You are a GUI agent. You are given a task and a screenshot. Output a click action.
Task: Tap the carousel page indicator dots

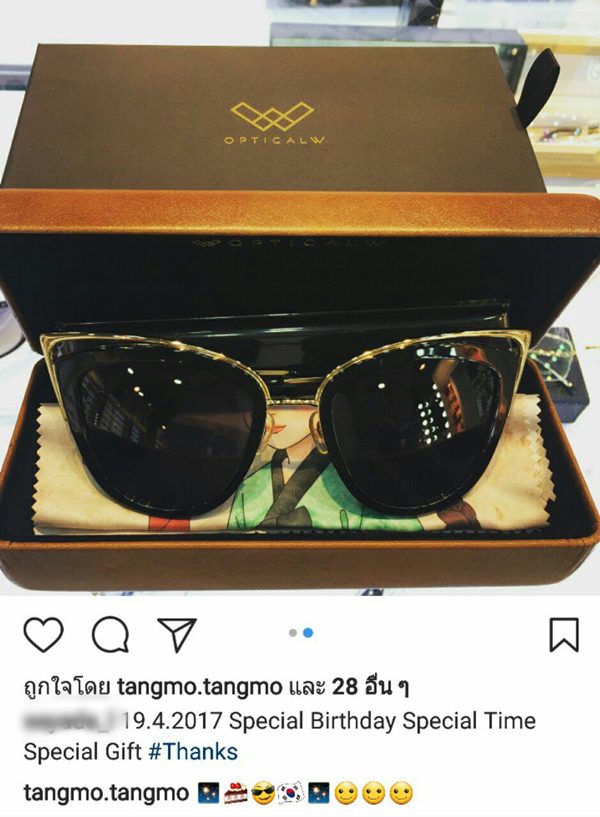[x=300, y=632]
